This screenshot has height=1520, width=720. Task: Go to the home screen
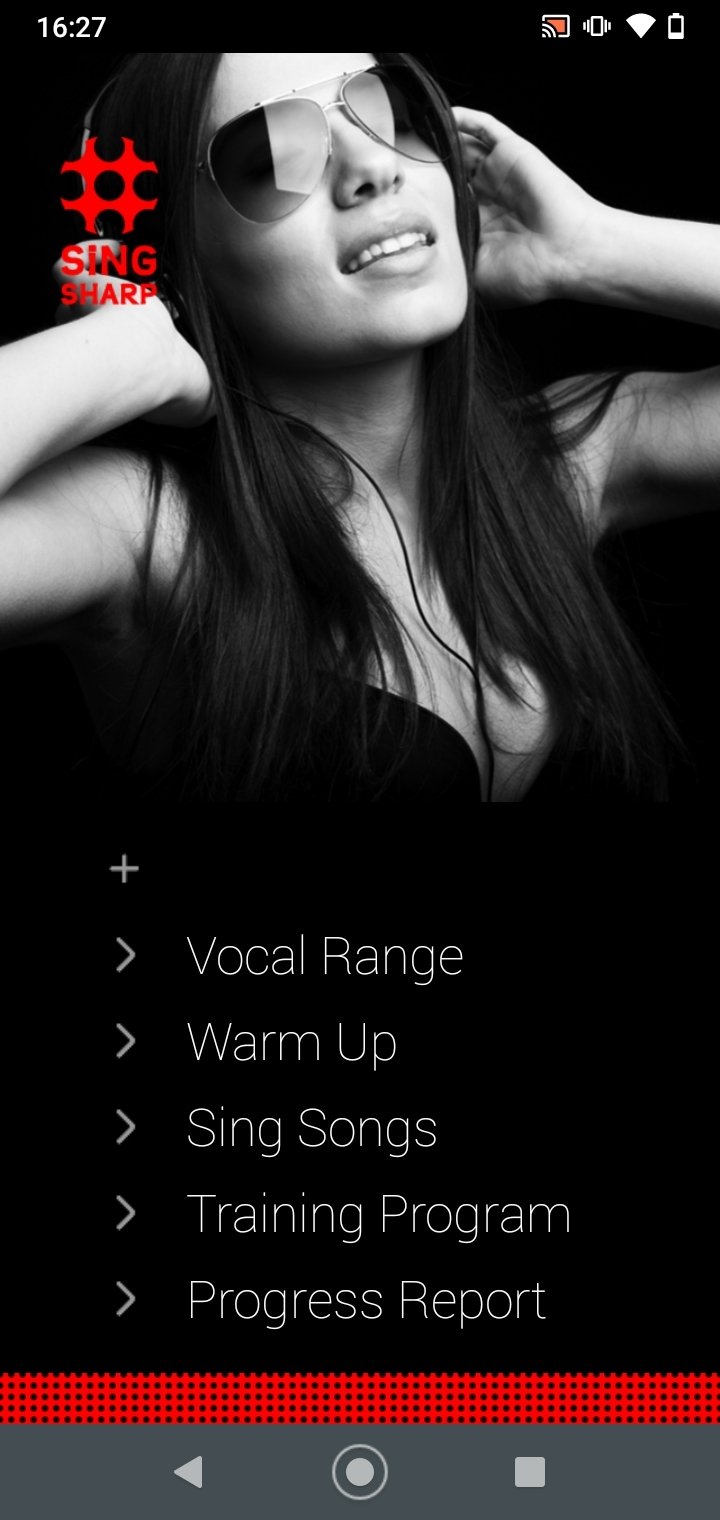pyautogui.click(x=360, y=1472)
